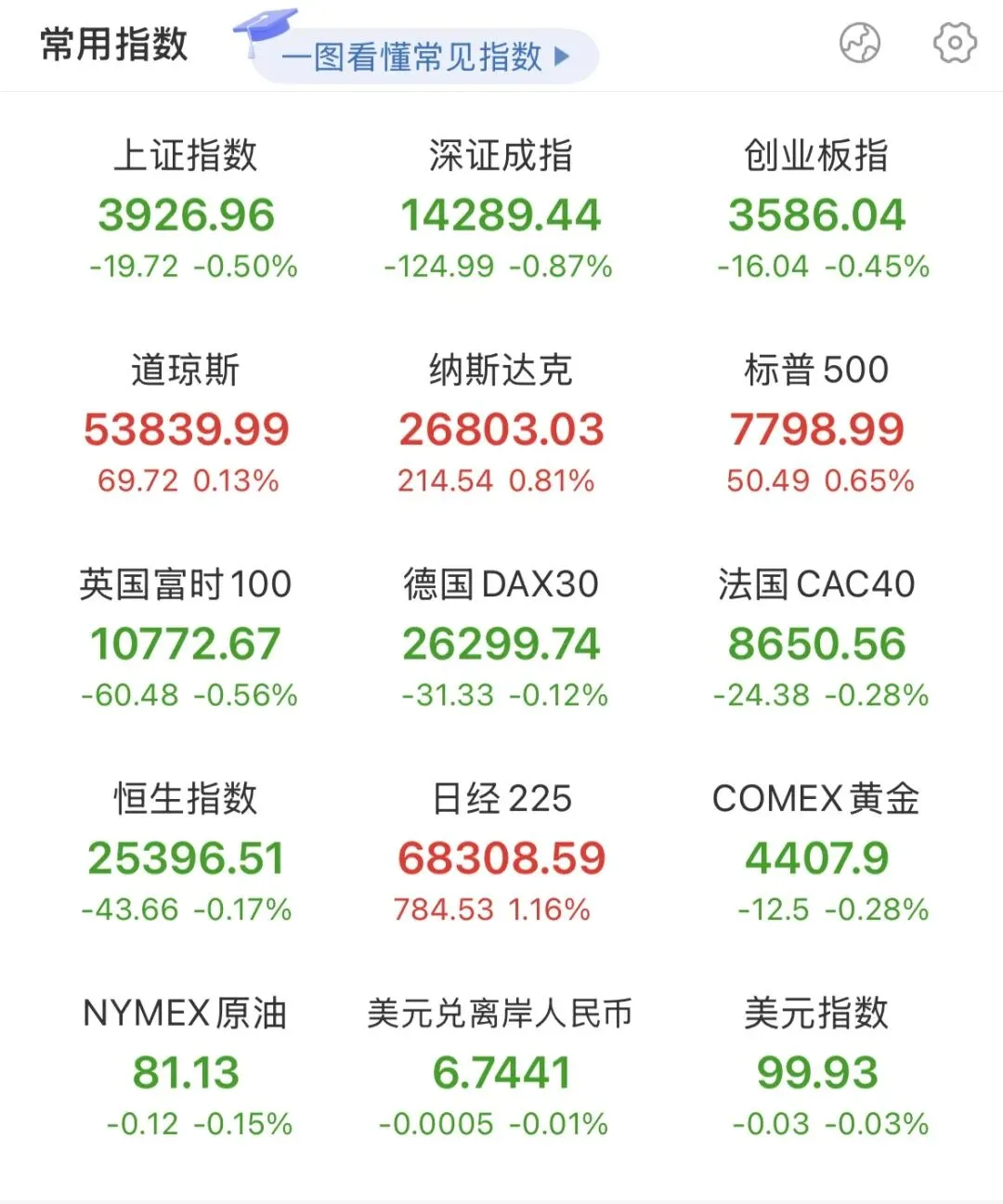
Task: View 深证成指 index details
Action: click(x=501, y=209)
